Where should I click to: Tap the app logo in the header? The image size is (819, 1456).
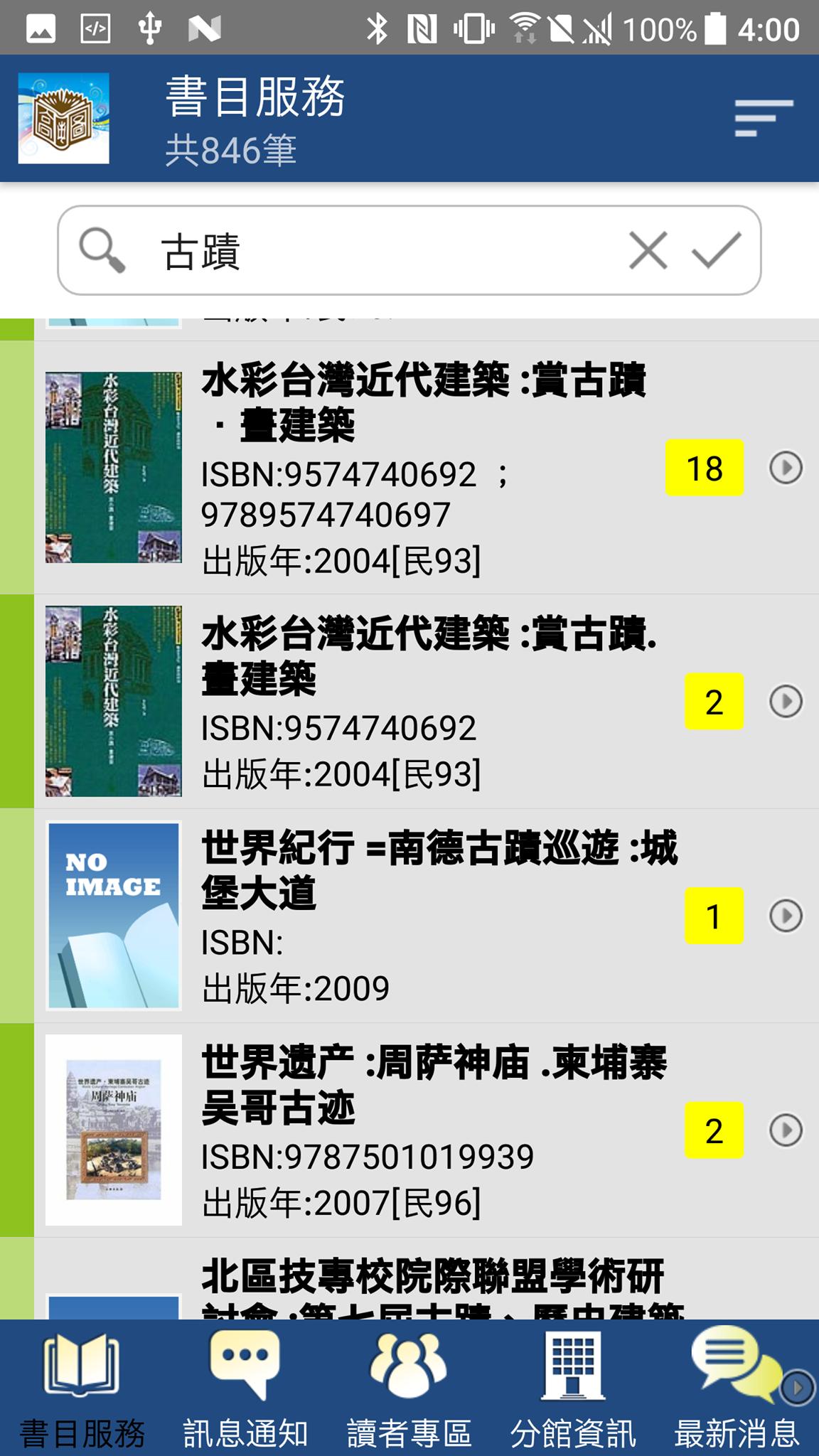click(64, 118)
